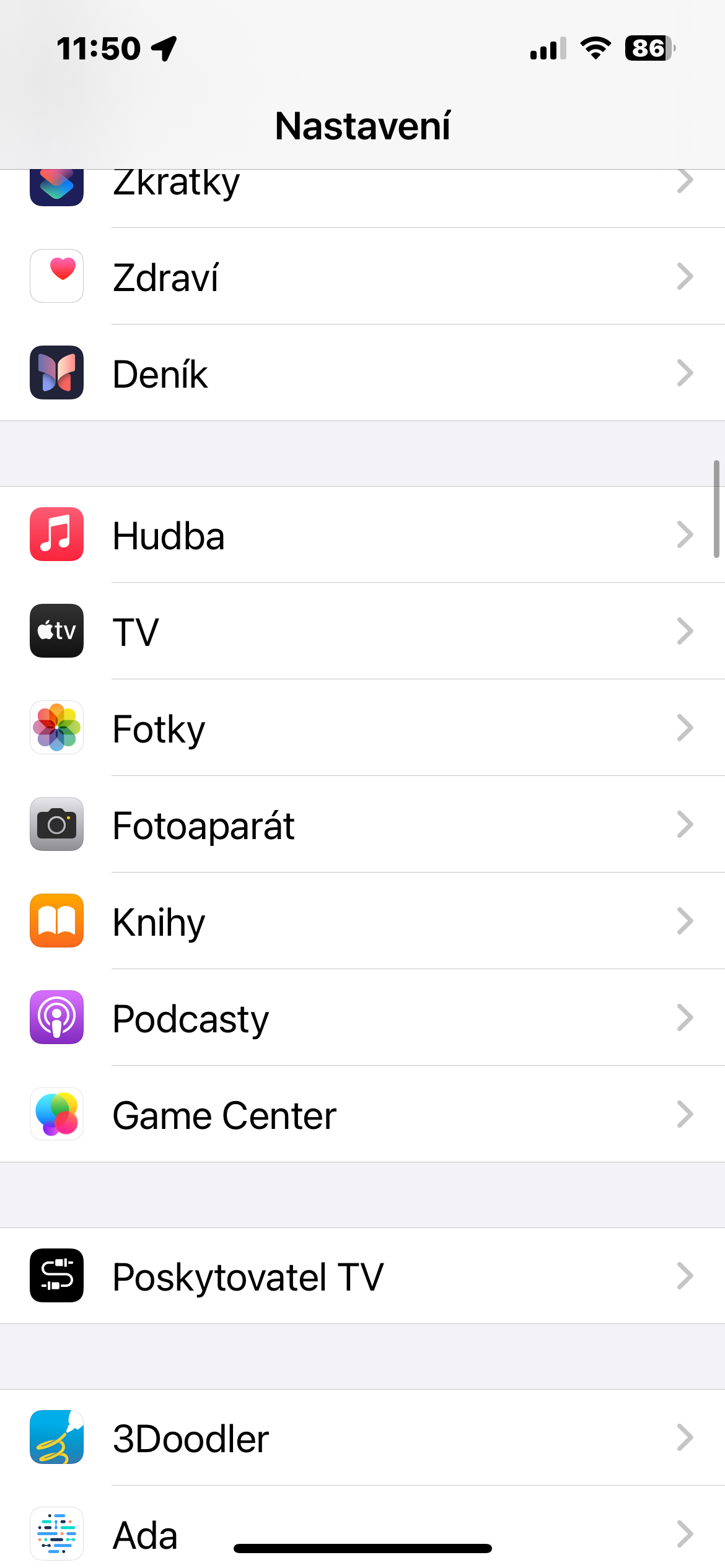Tap the Fotoaparát row
This screenshot has height=1568, width=725.
362,825
